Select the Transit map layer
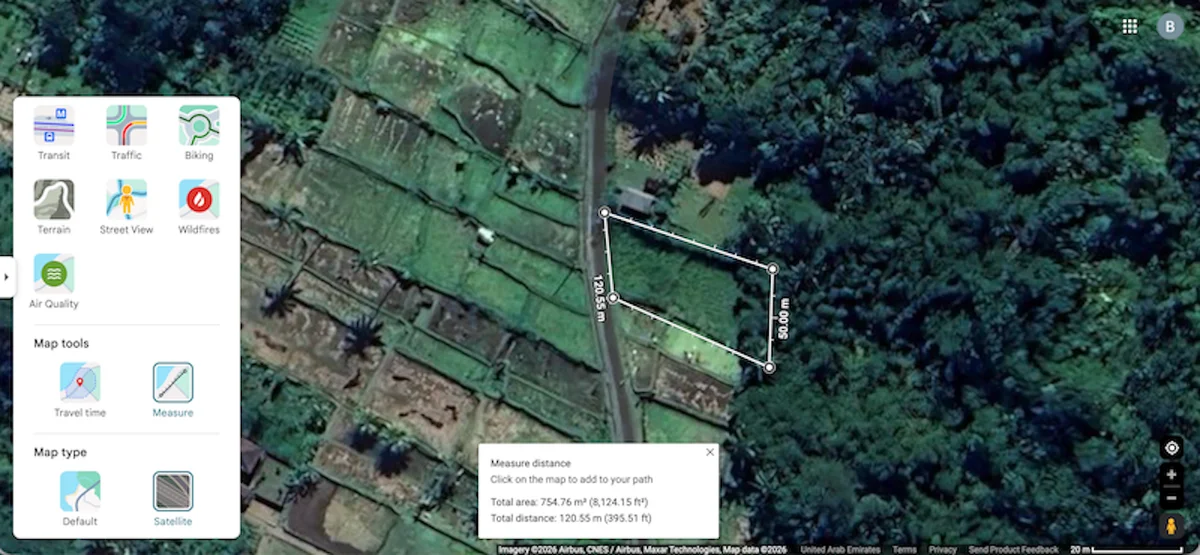Viewport: 1200px width, 555px height. click(54, 126)
